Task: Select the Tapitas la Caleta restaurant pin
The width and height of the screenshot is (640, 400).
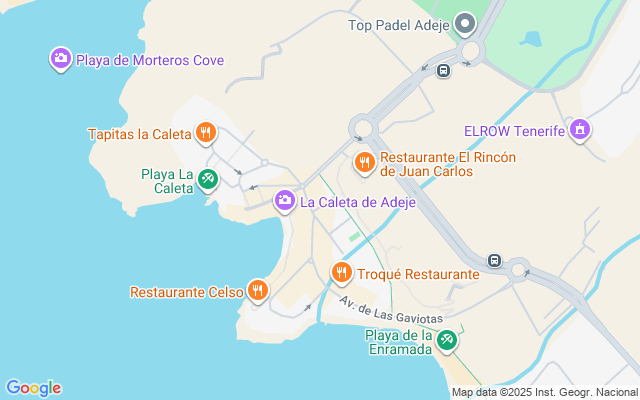Action: (x=206, y=133)
